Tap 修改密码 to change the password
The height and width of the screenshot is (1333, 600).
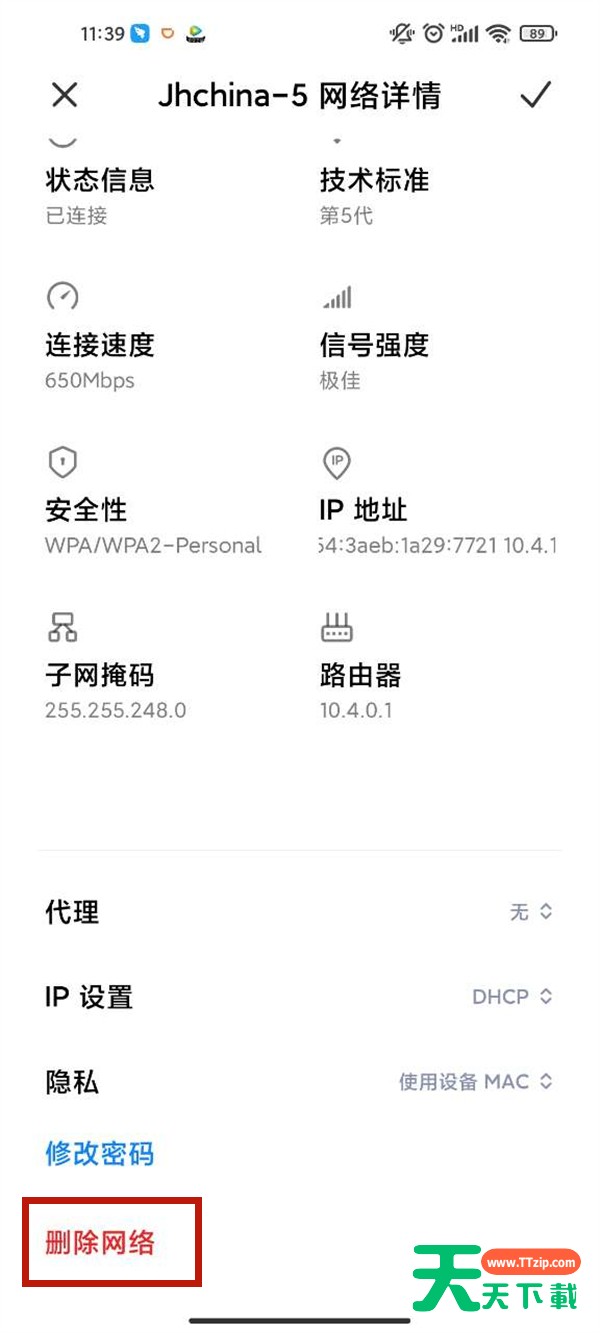click(100, 1153)
